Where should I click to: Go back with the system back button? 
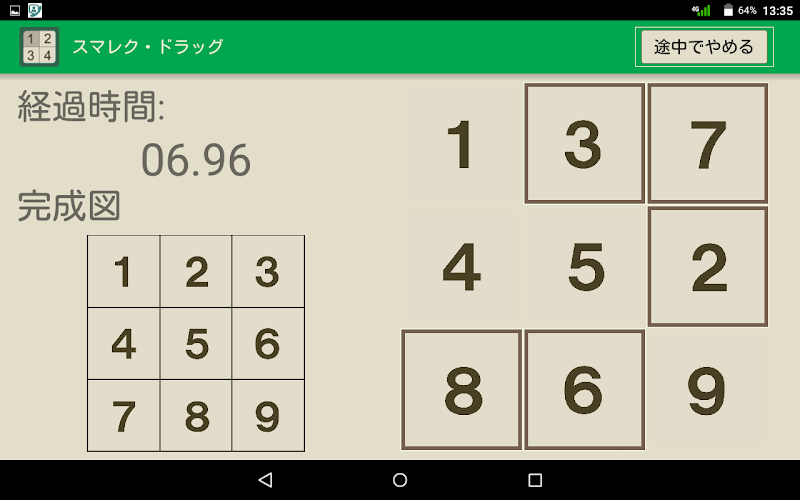[265, 480]
